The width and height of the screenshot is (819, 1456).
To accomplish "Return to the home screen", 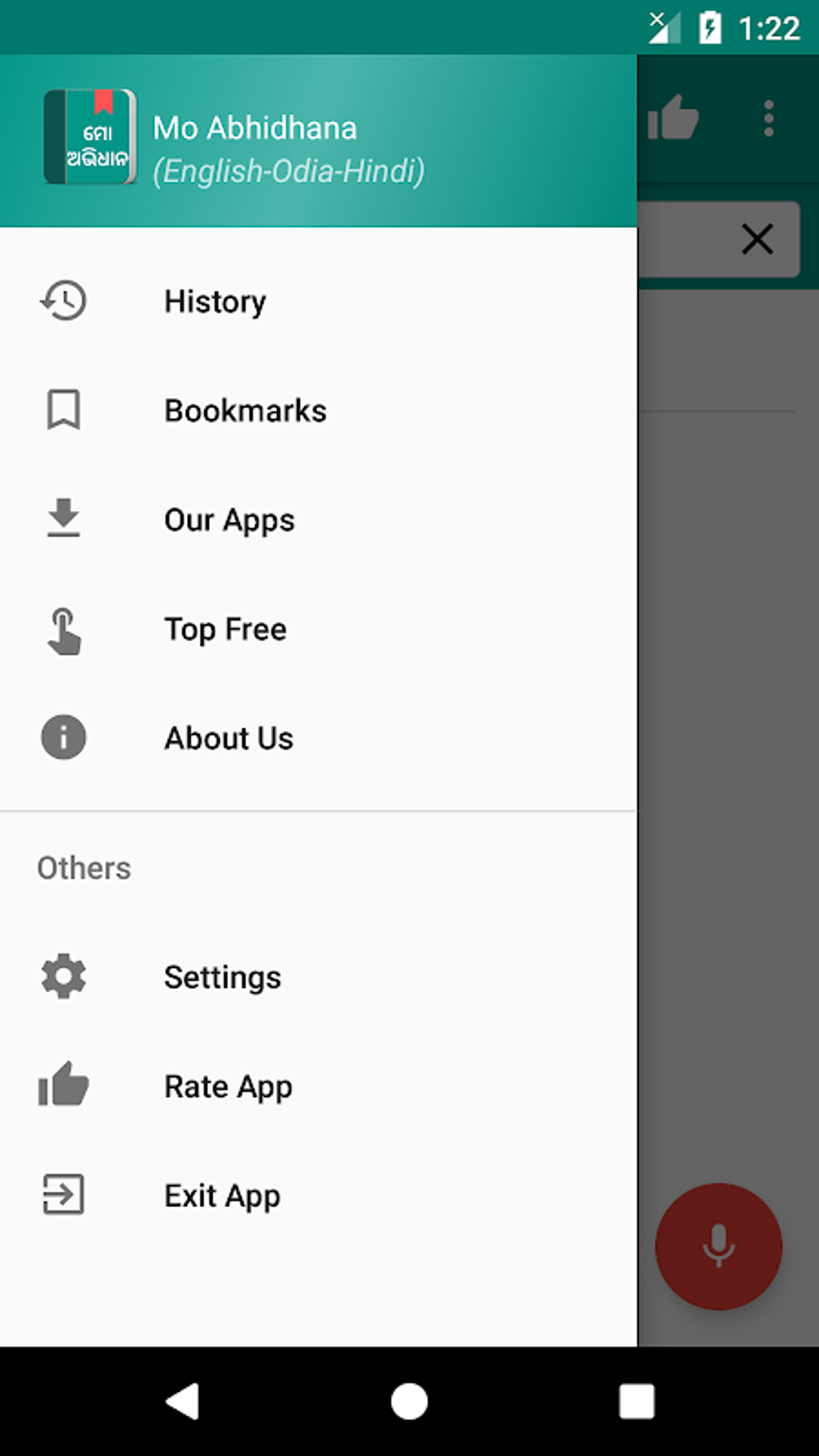I will pos(409,1401).
